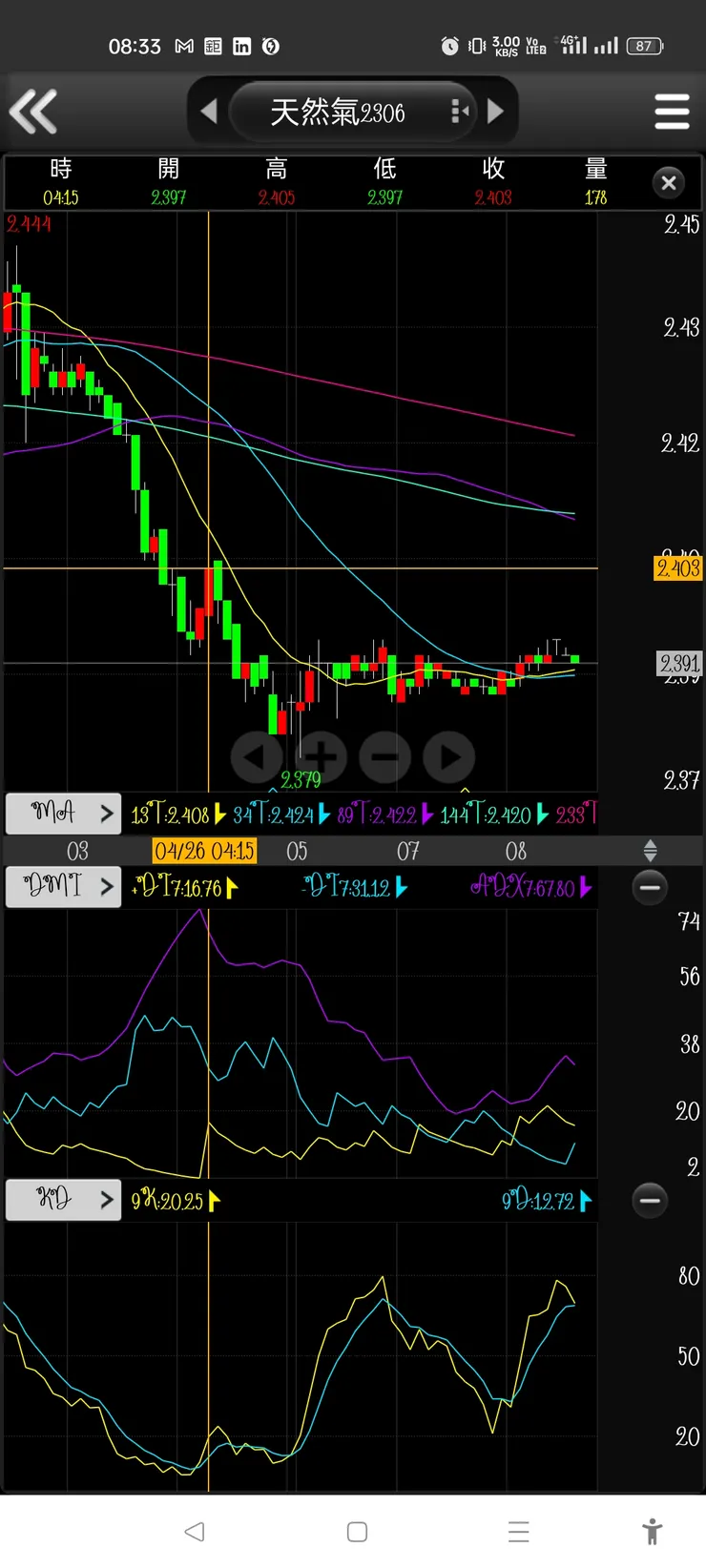Viewport: 706px width, 1568px height.
Task: Open the recent apps view
Action: tap(518, 1532)
